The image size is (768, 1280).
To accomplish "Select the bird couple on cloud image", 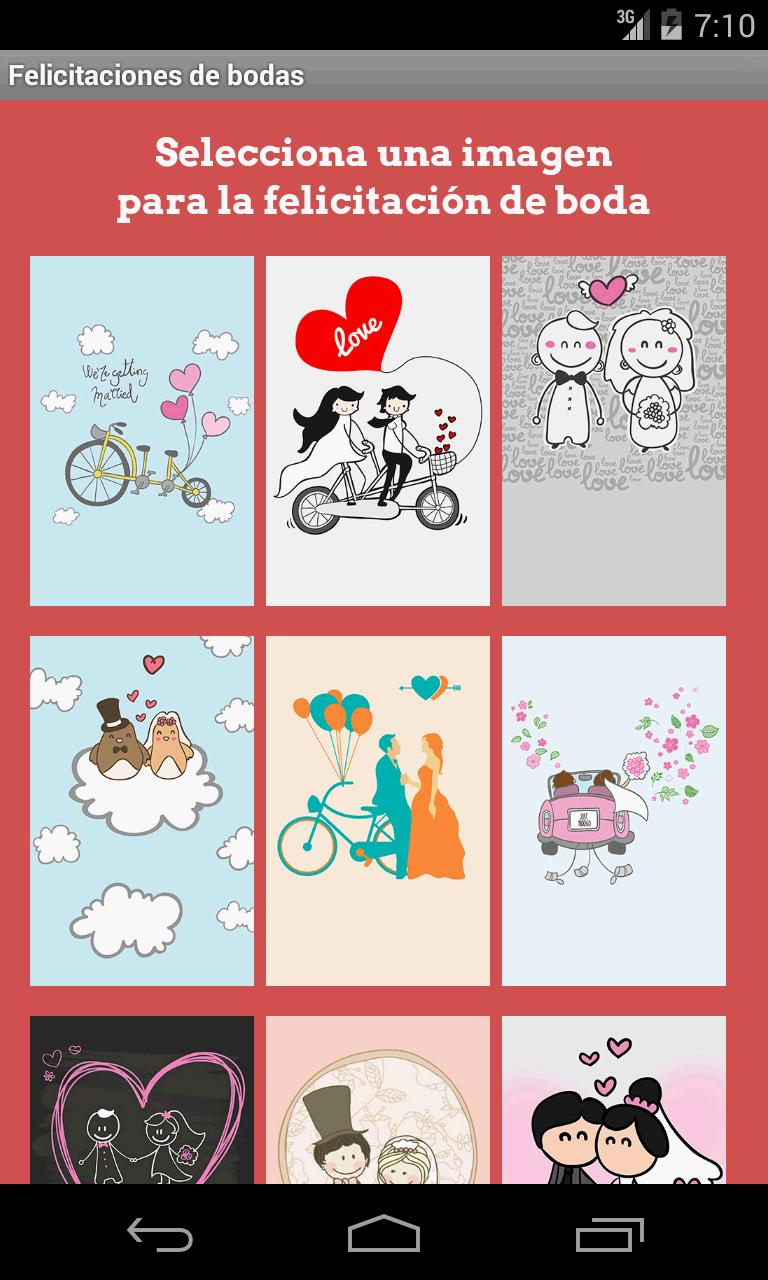I will [x=142, y=810].
